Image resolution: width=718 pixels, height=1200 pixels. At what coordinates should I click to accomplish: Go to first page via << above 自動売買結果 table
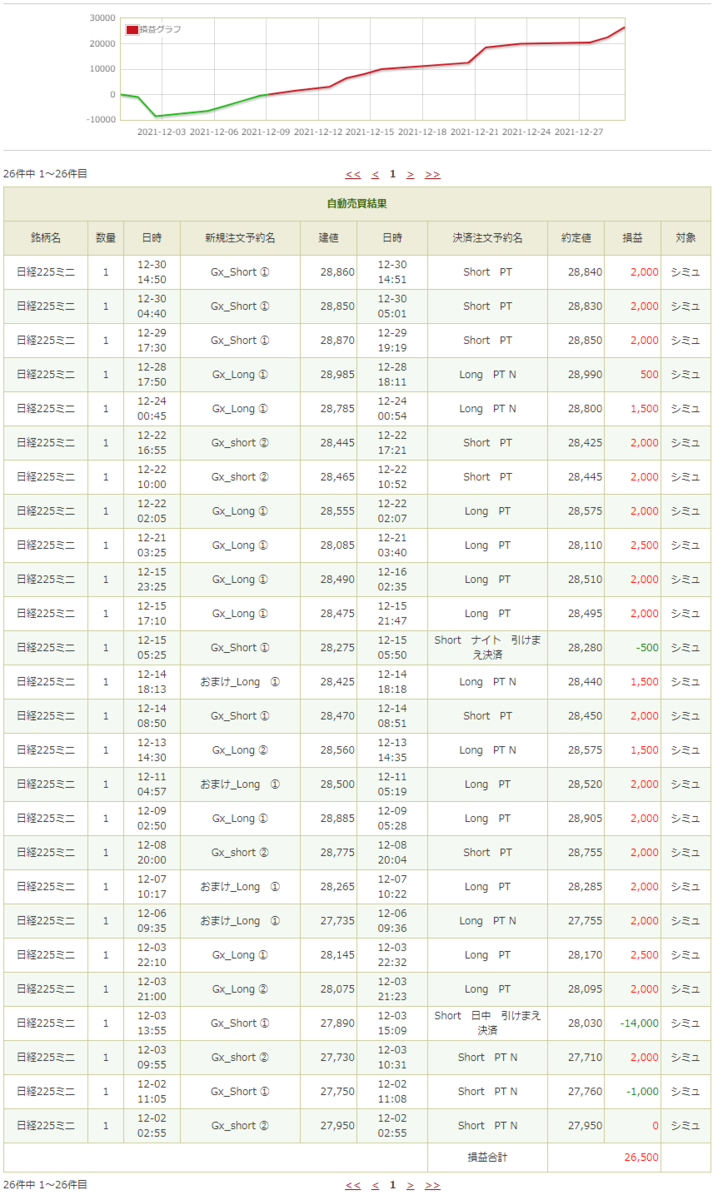pos(353,174)
